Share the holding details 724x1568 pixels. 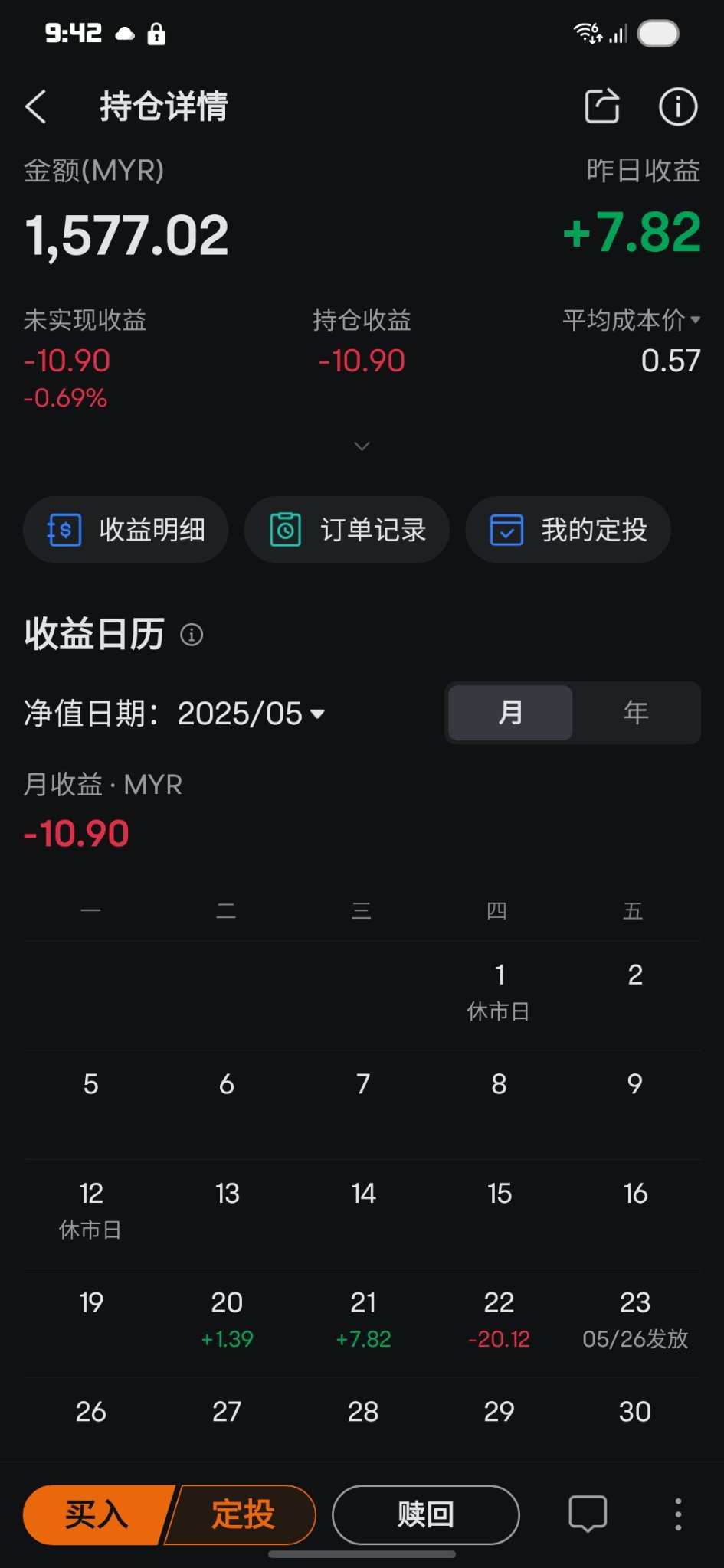coord(602,106)
